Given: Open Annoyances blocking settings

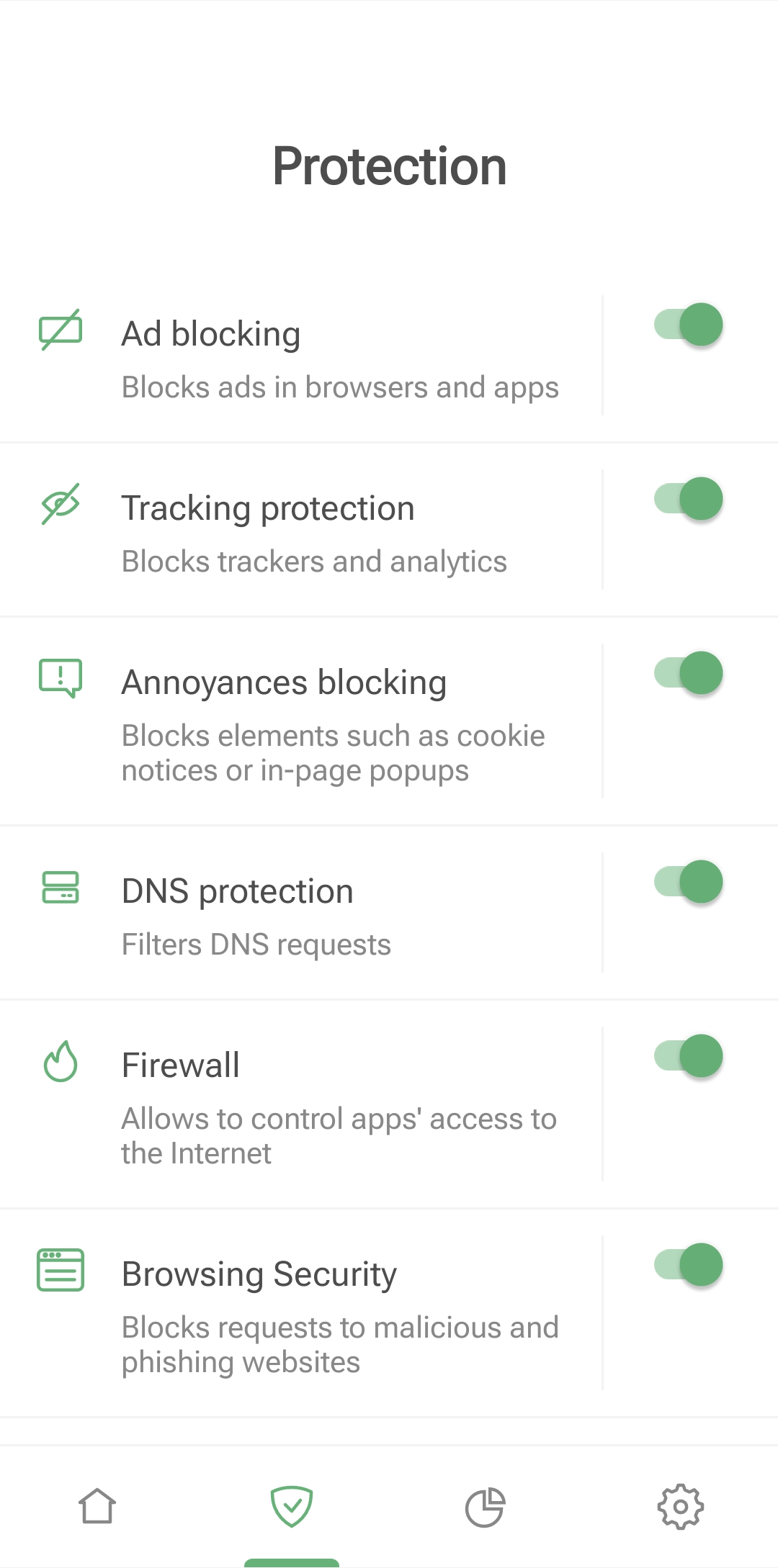Looking at the screenshot, I should [x=301, y=721].
